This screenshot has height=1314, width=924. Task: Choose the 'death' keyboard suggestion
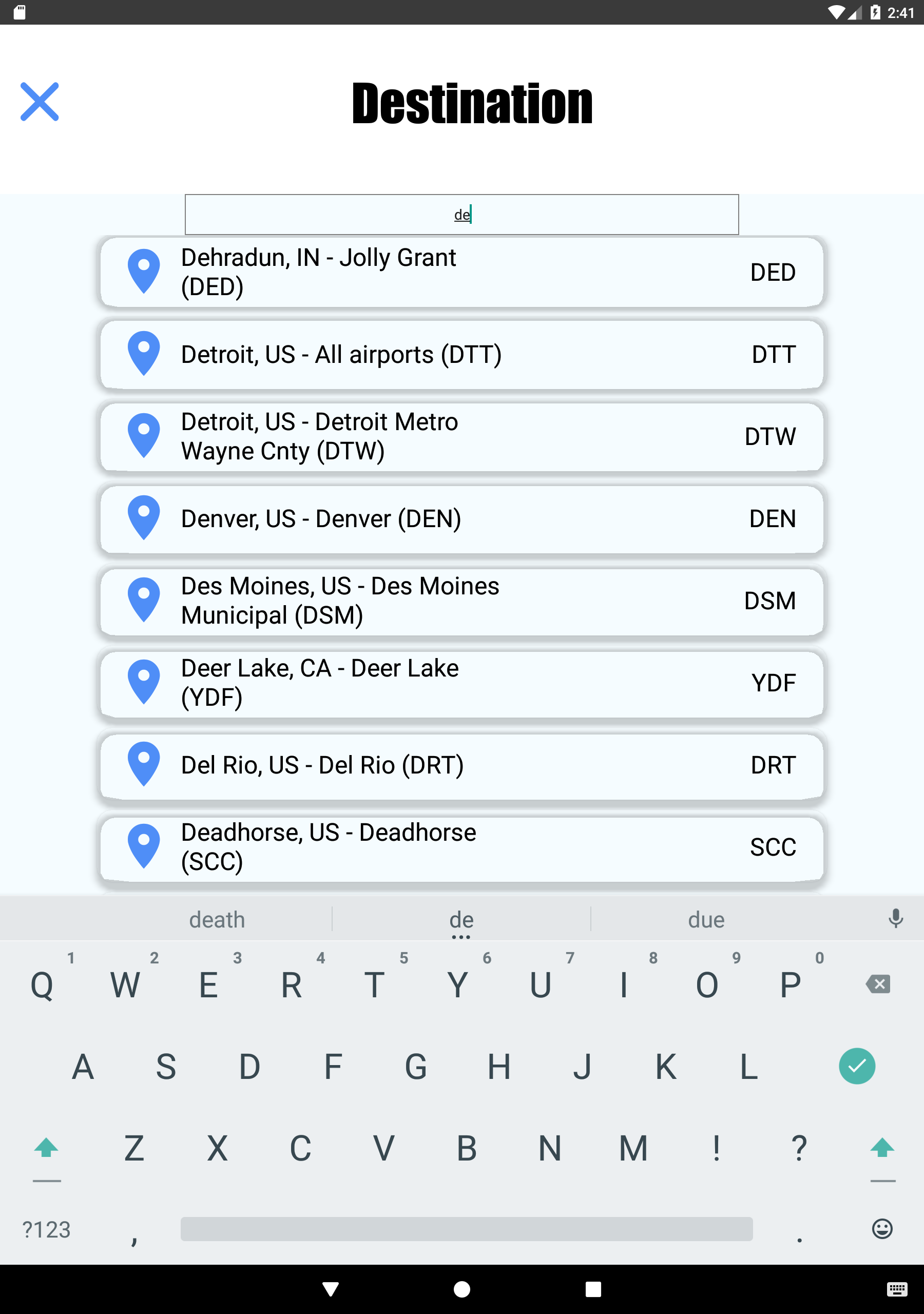point(217,919)
